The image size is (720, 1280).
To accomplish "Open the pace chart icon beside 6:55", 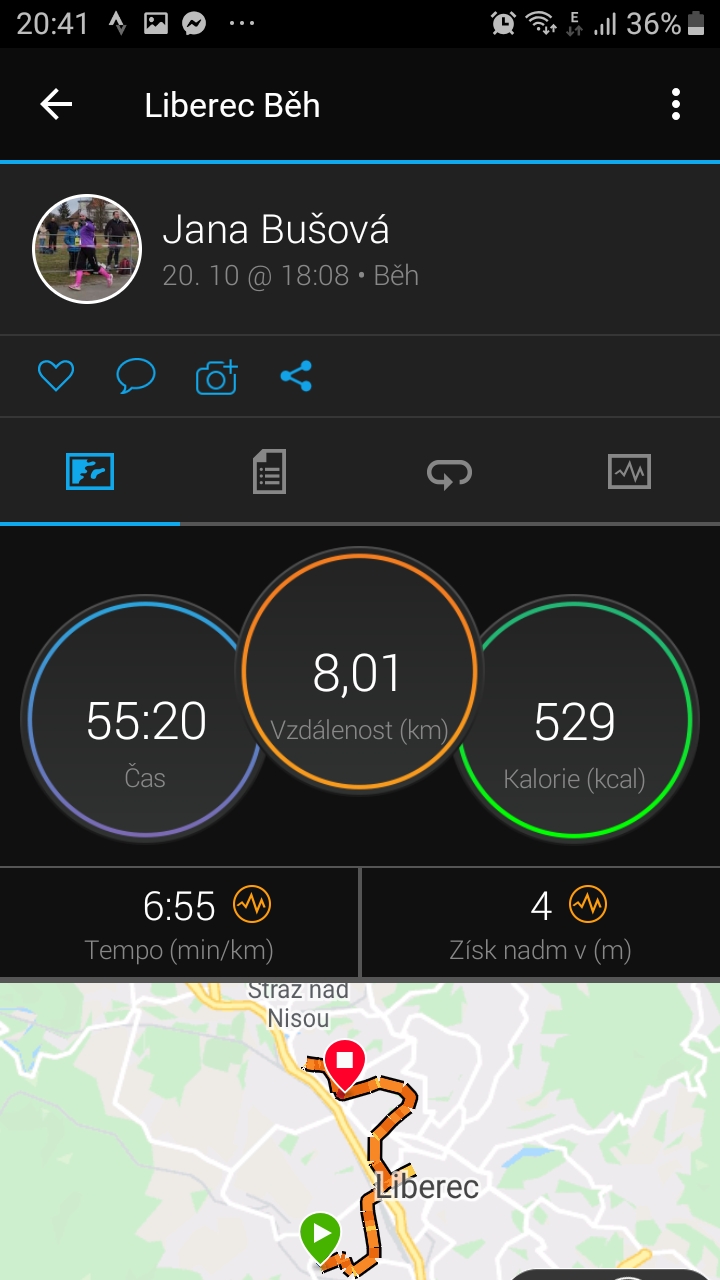I will (x=252, y=905).
